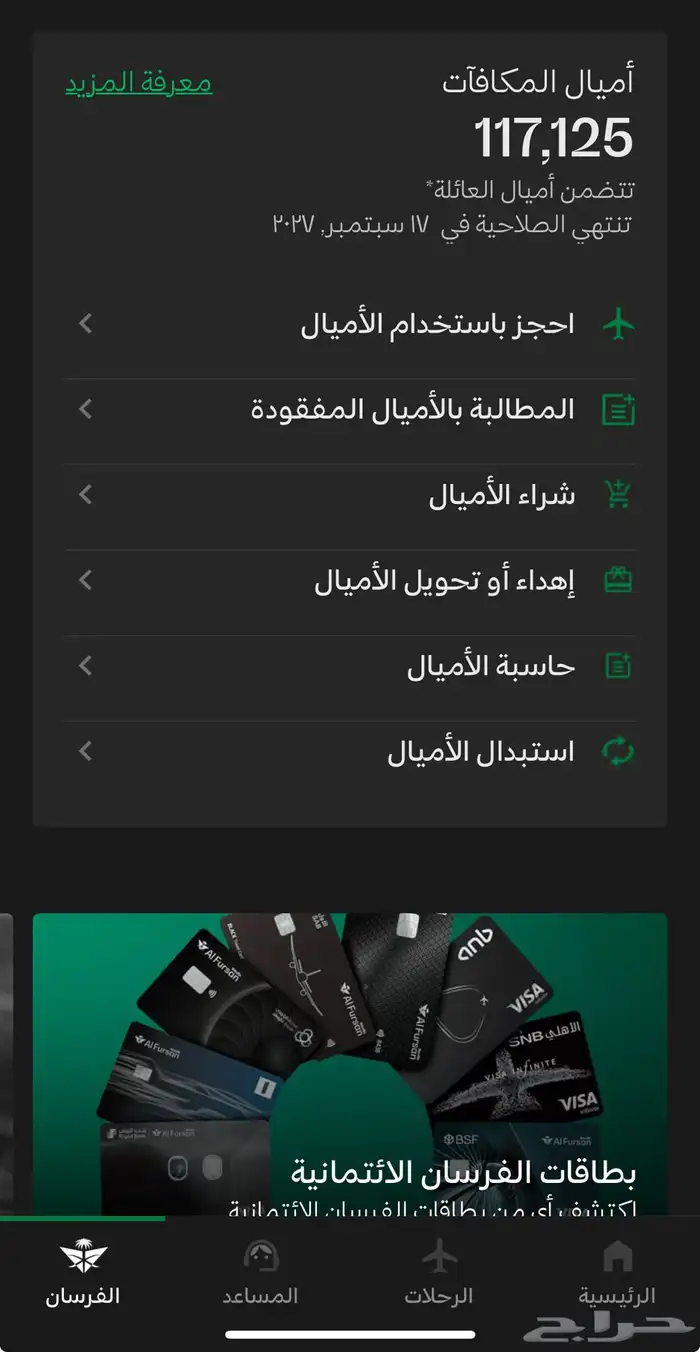Open المطالبة بالأميال المفقودة row
The width and height of the screenshot is (700, 1352).
coord(350,409)
